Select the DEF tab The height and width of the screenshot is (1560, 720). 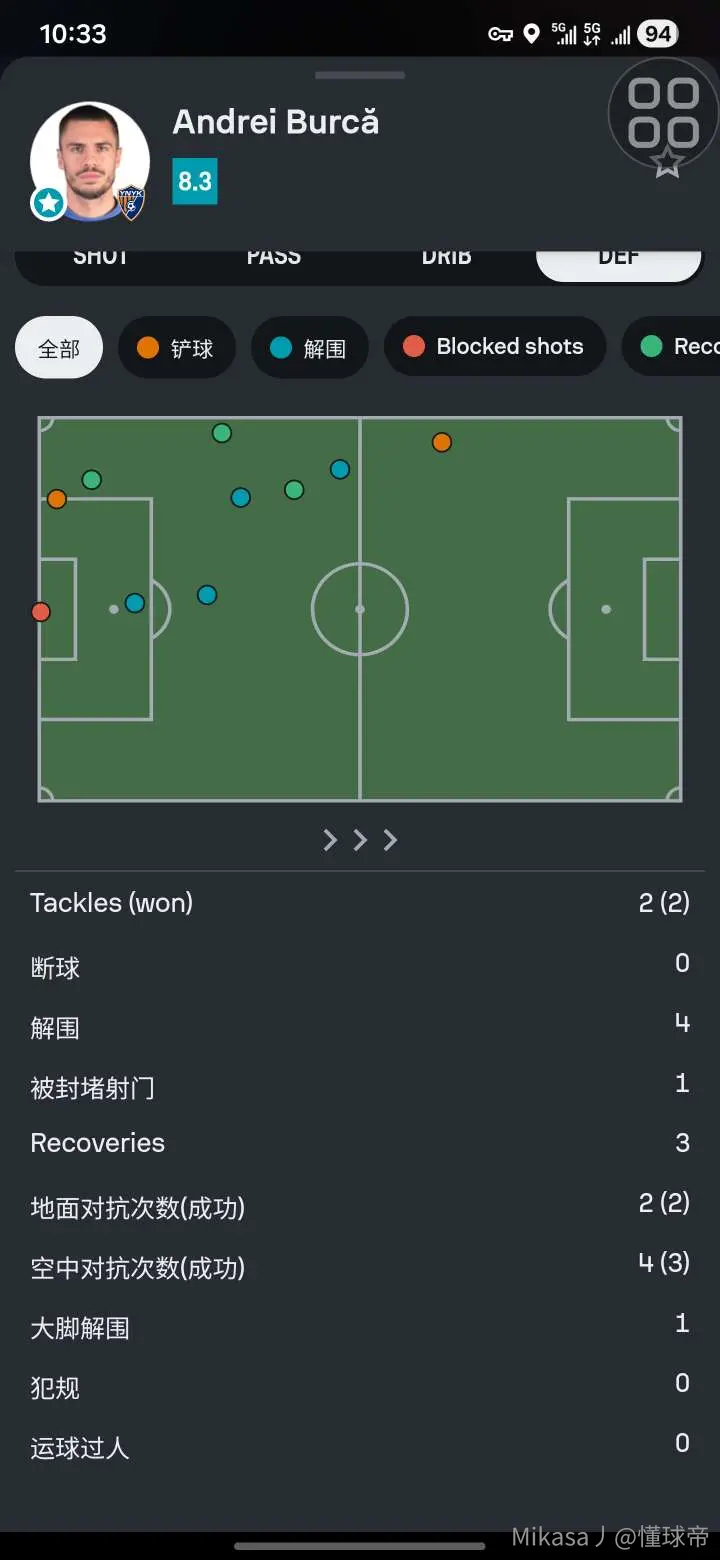[619, 260]
